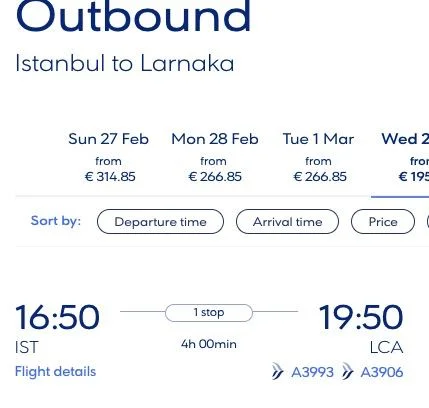The height and width of the screenshot is (408, 429).
Task: Tap the 1 stop badge
Action: pos(209,313)
